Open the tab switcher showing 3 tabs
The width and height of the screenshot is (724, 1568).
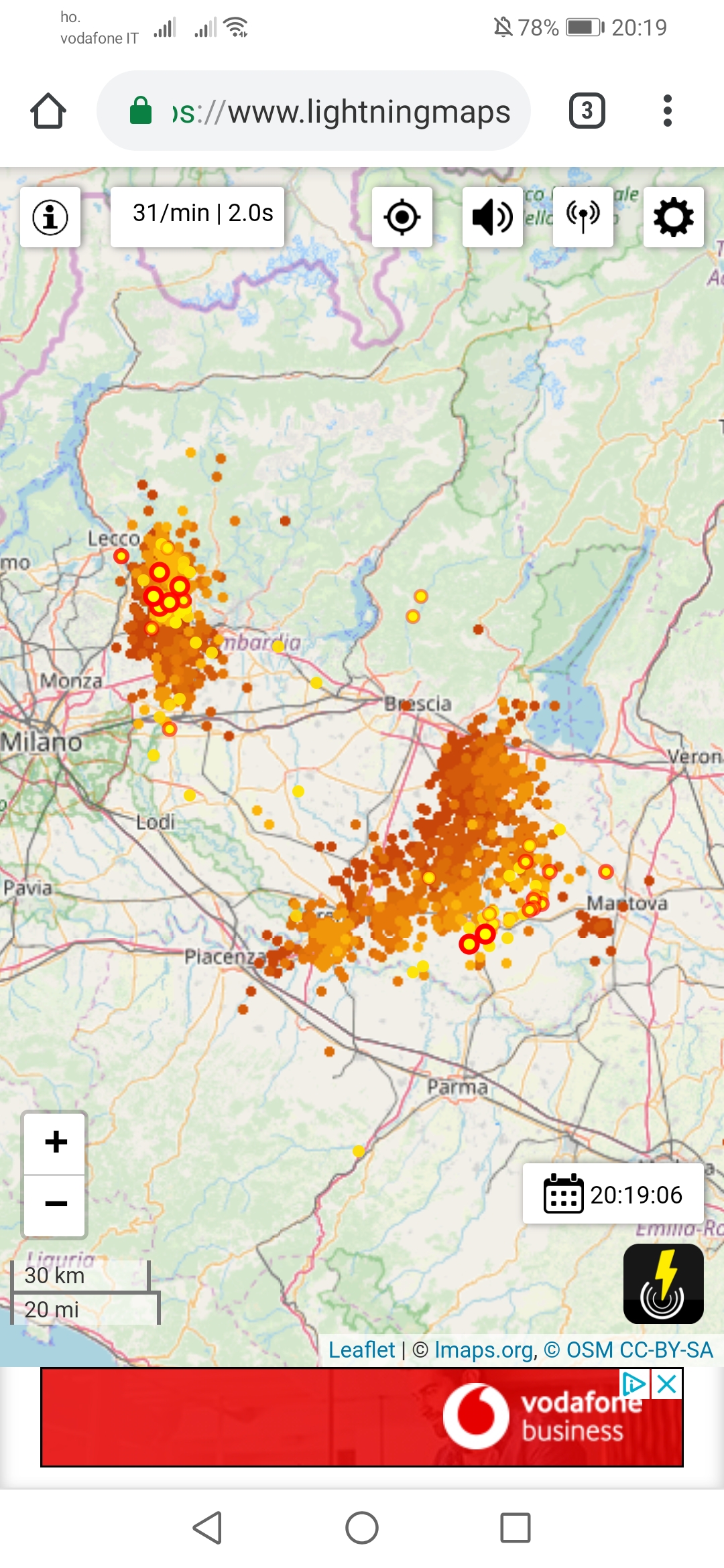[587, 111]
